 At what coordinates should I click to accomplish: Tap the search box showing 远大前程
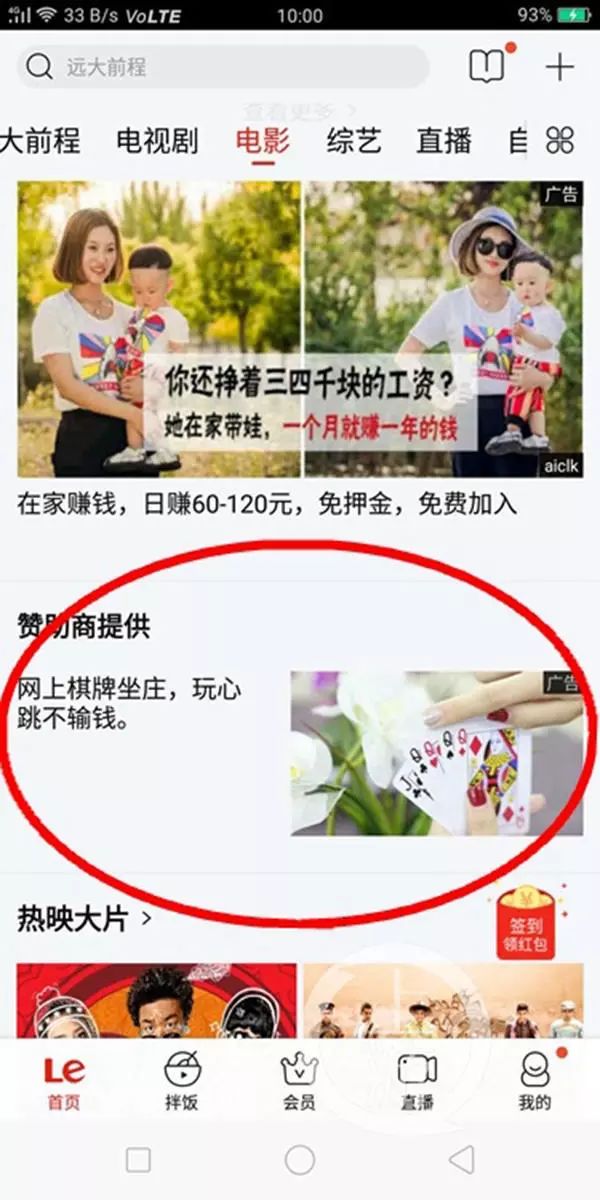[x=222, y=67]
